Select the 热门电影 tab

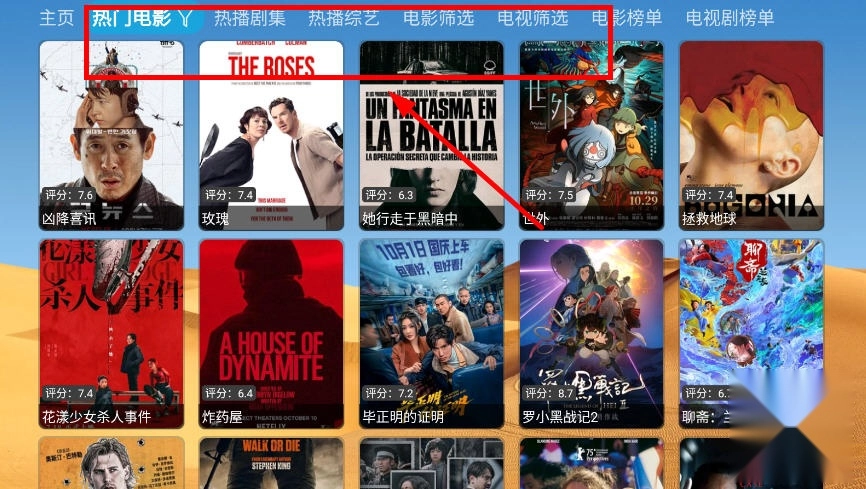tap(132, 18)
